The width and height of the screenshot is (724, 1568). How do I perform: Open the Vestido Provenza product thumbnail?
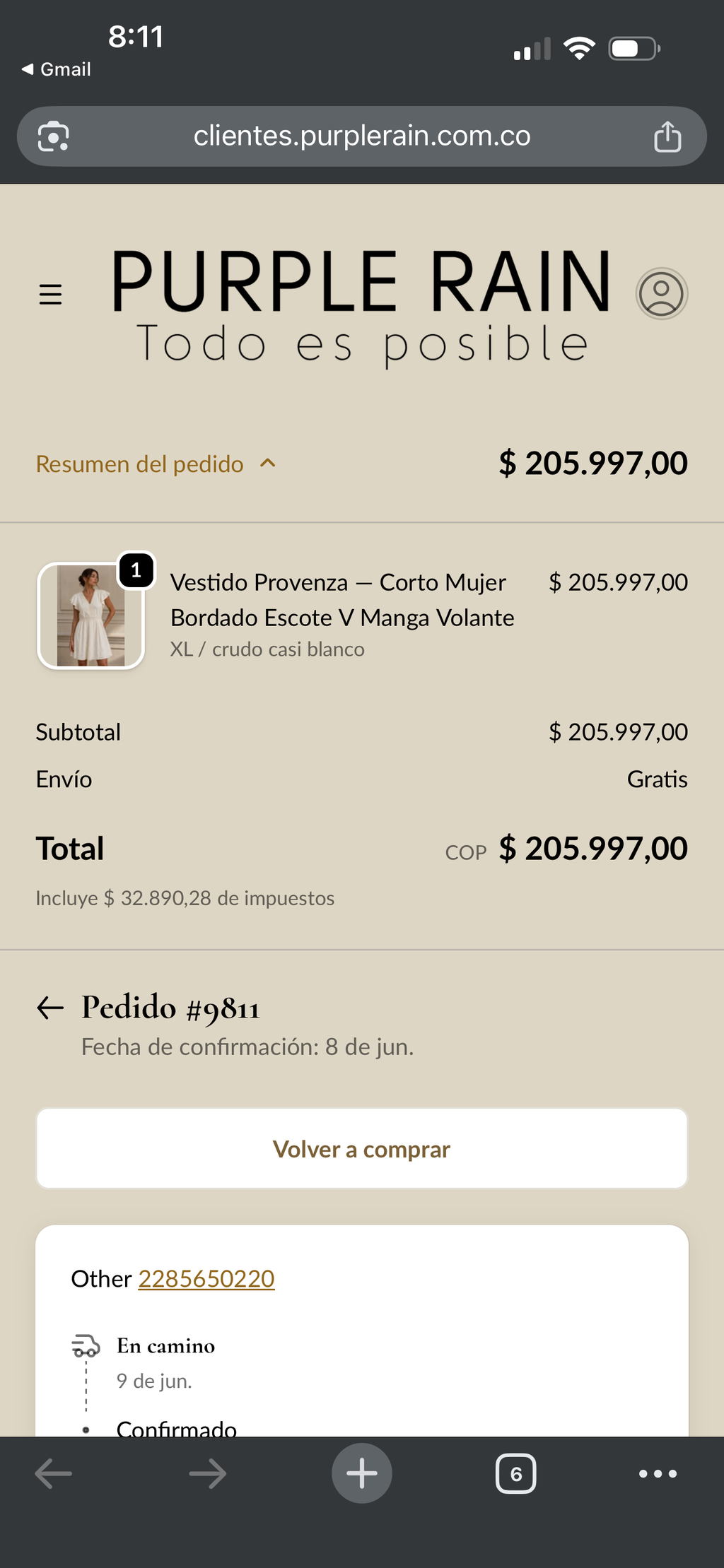point(90,615)
